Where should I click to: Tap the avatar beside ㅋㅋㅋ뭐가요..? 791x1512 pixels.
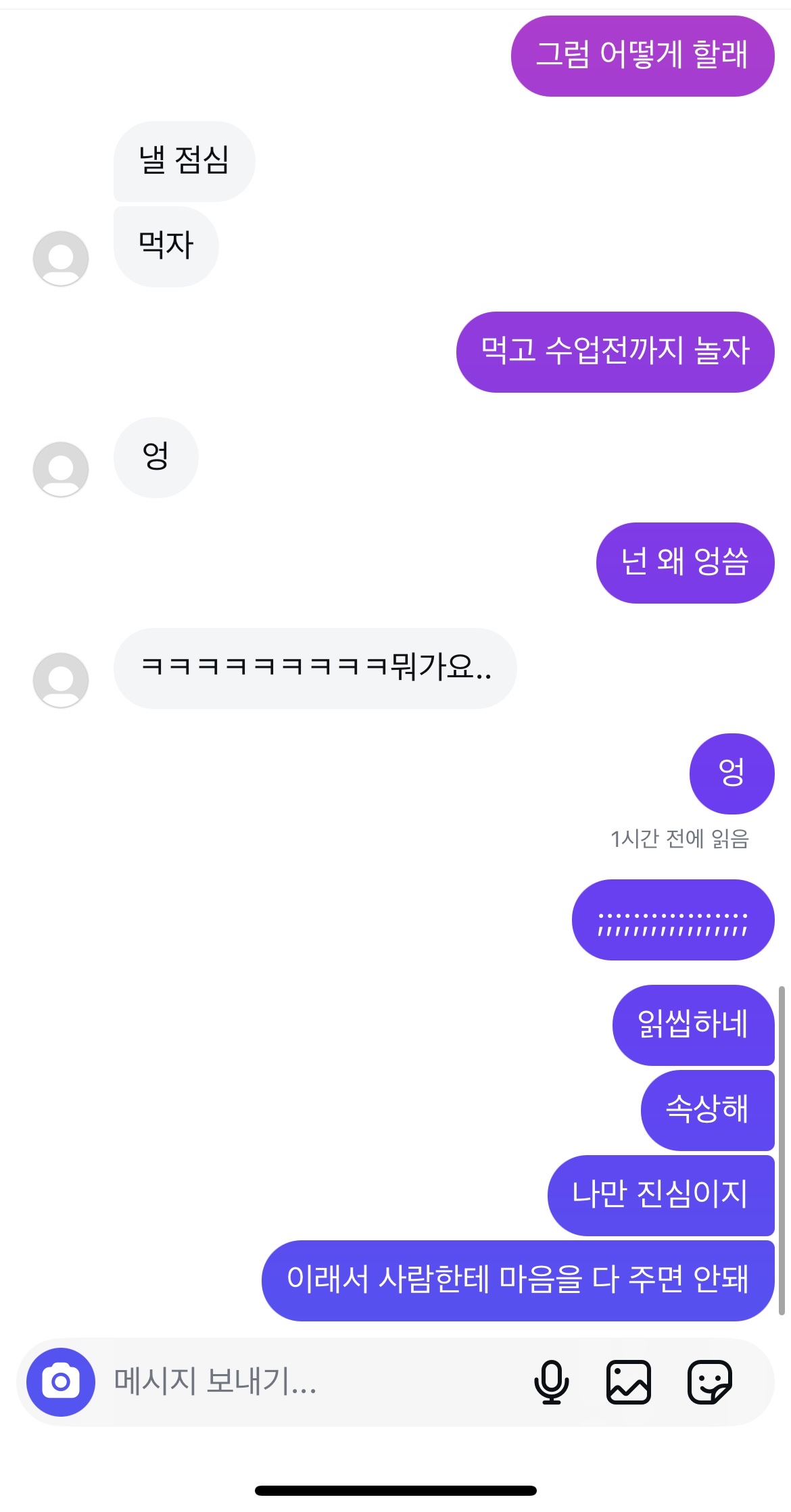[x=61, y=680]
